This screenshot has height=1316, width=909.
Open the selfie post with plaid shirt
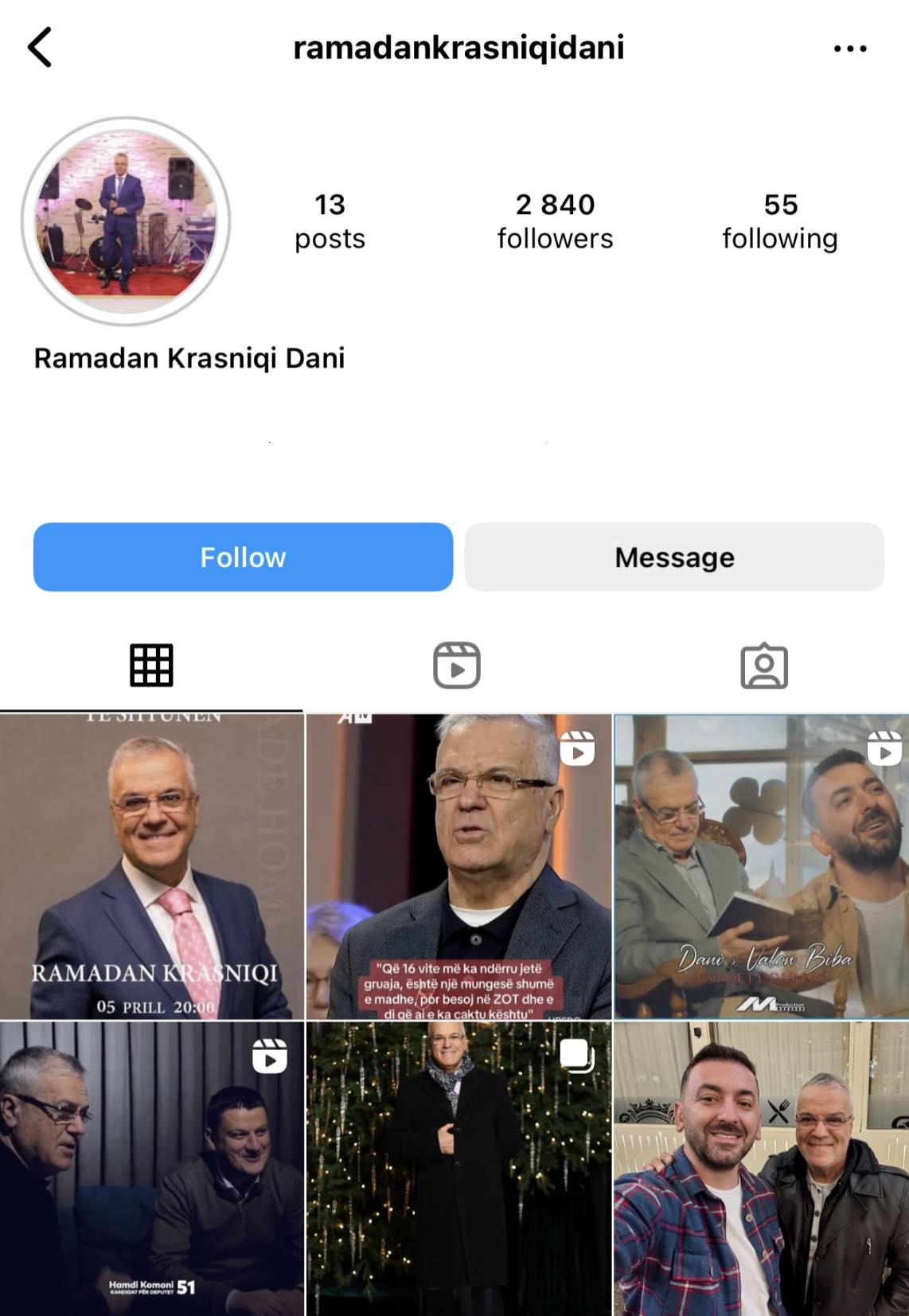[761, 1169]
